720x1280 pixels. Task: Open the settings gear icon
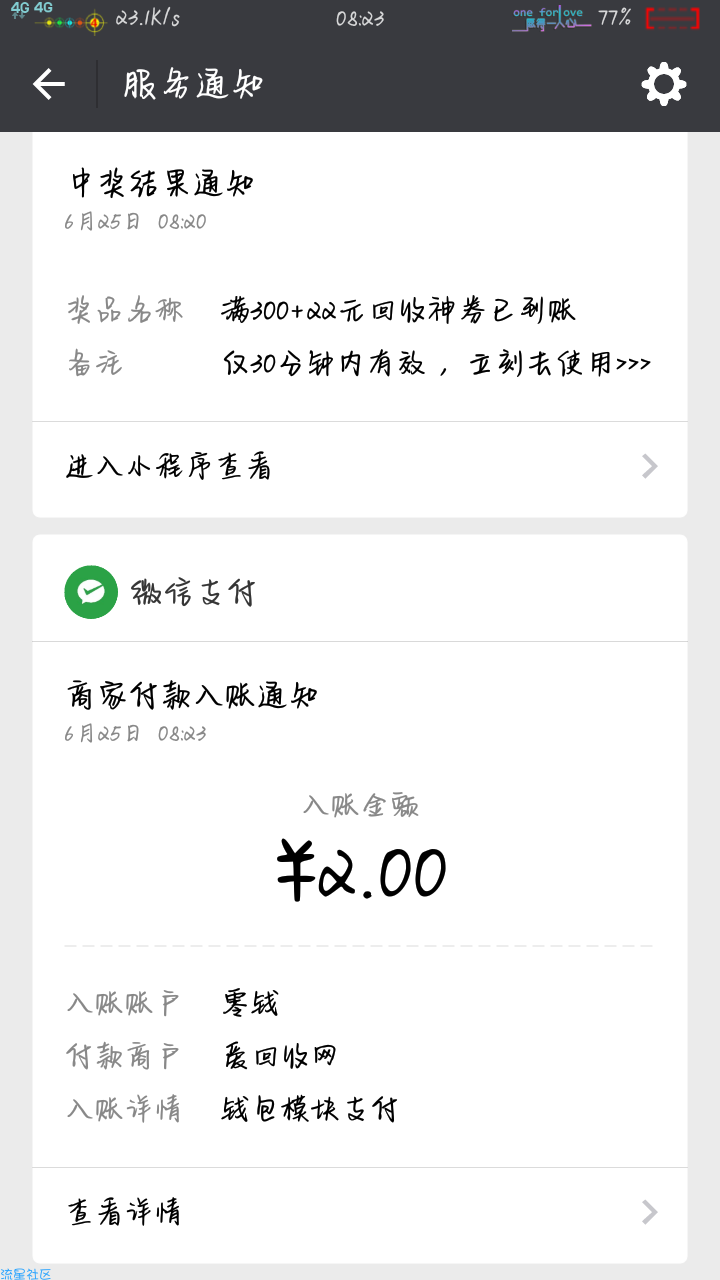664,85
